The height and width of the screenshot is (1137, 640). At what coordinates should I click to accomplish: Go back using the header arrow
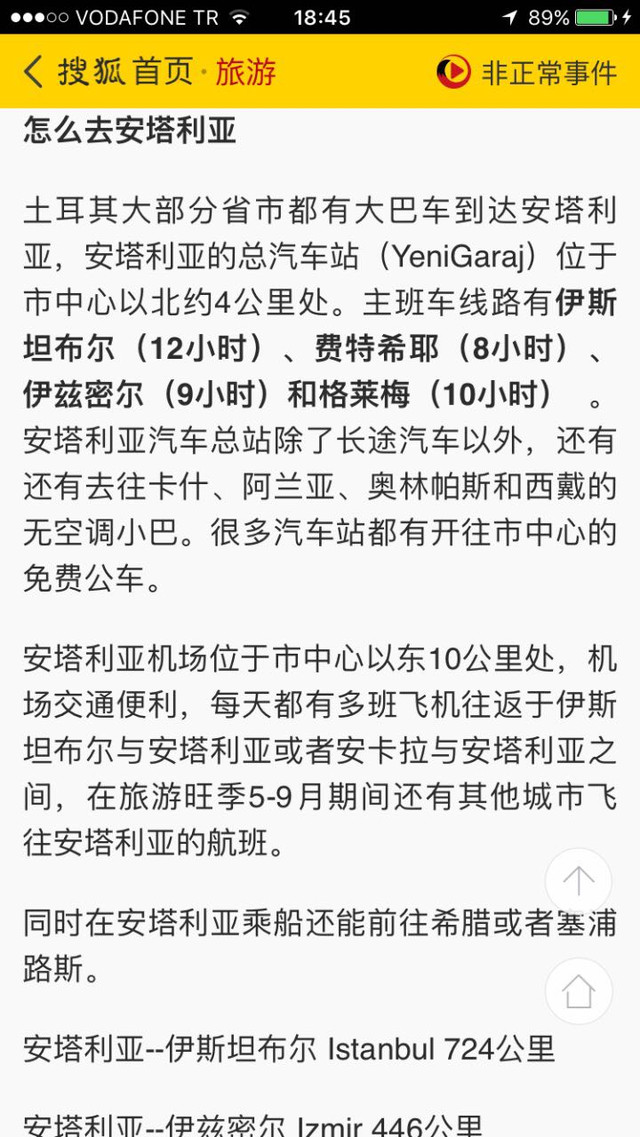(x=33, y=72)
